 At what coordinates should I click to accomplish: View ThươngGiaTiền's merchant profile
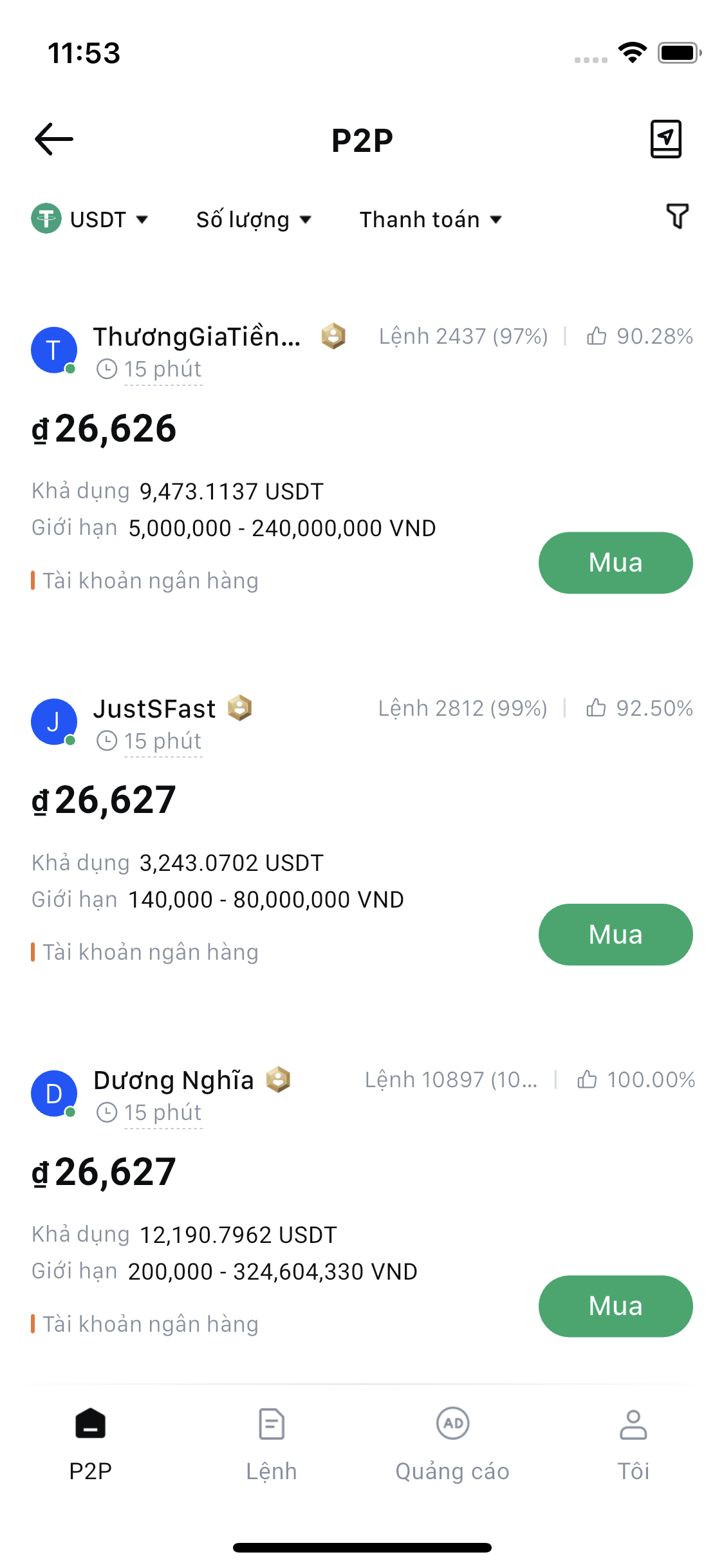pyautogui.click(x=196, y=337)
